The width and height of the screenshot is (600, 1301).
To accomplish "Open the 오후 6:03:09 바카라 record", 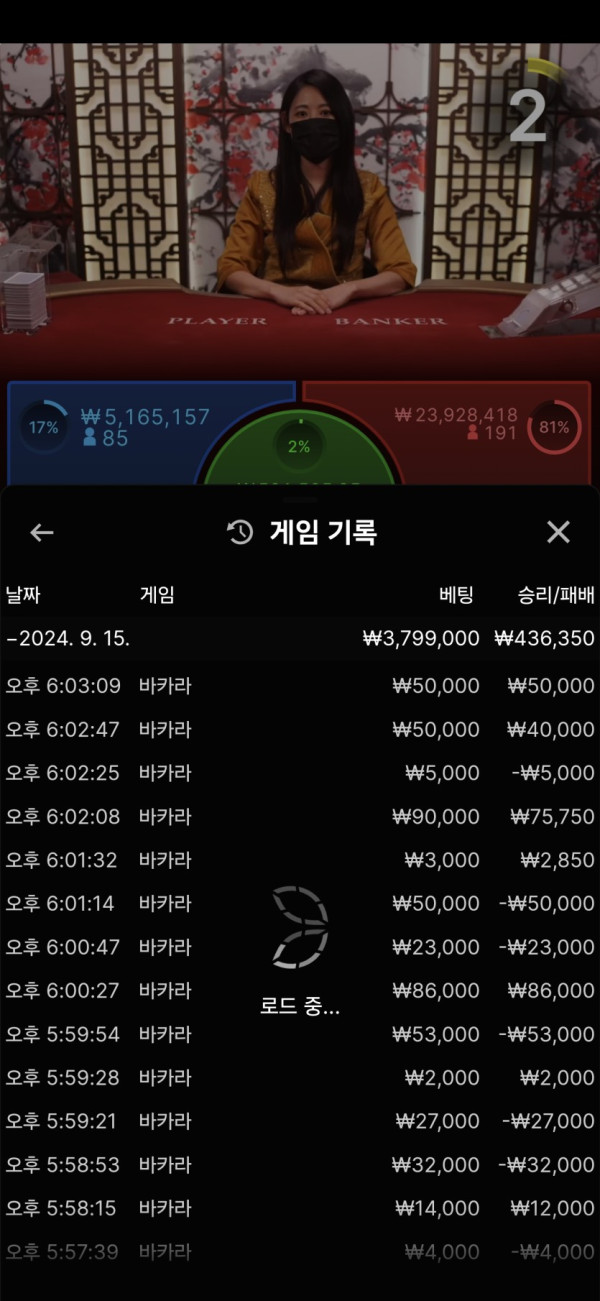I will pyautogui.click(x=300, y=686).
